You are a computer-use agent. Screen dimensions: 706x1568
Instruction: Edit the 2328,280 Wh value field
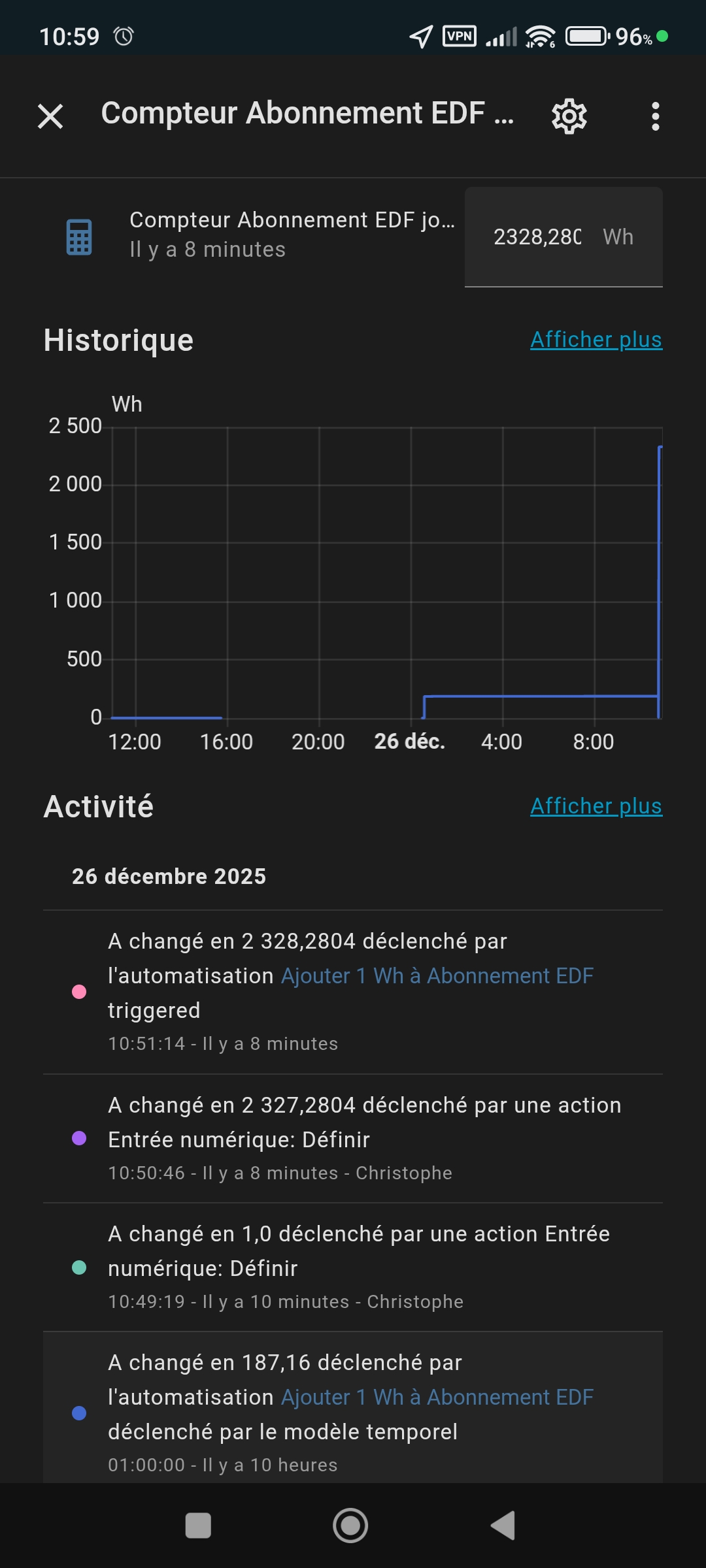[537, 237]
